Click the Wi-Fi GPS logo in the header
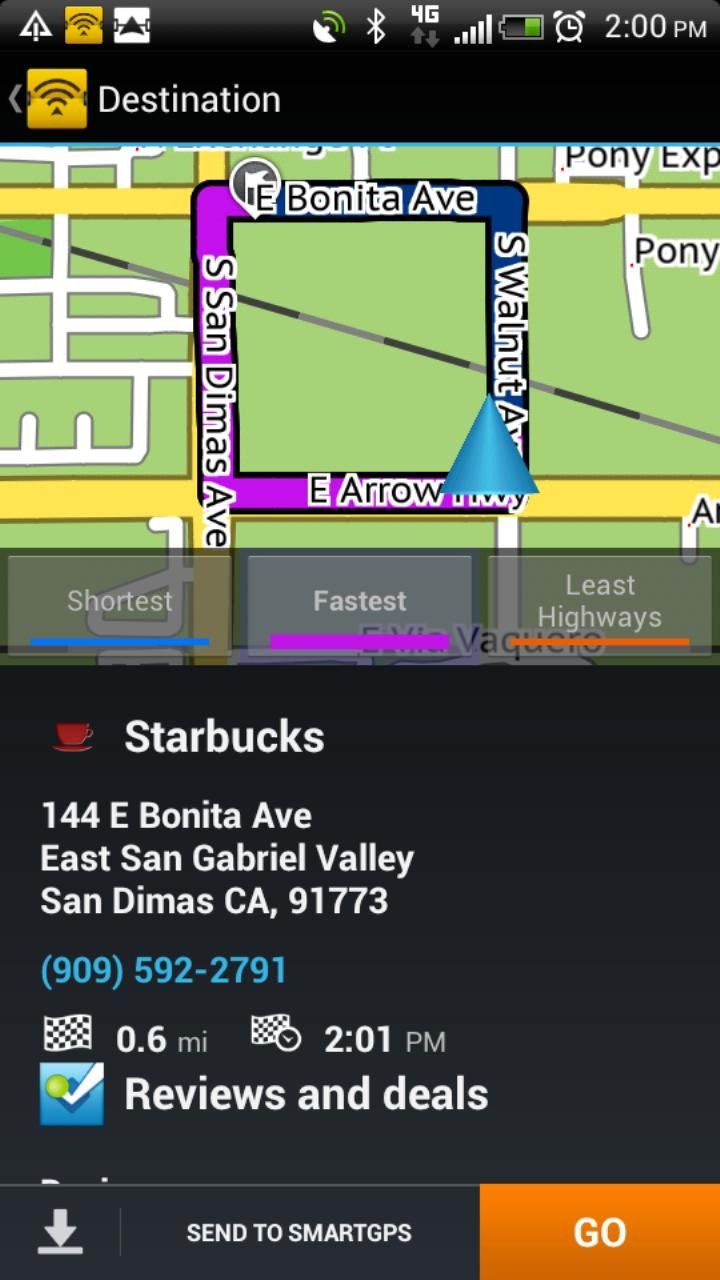This screenshot has width=720, height=1280. point(55,98)
